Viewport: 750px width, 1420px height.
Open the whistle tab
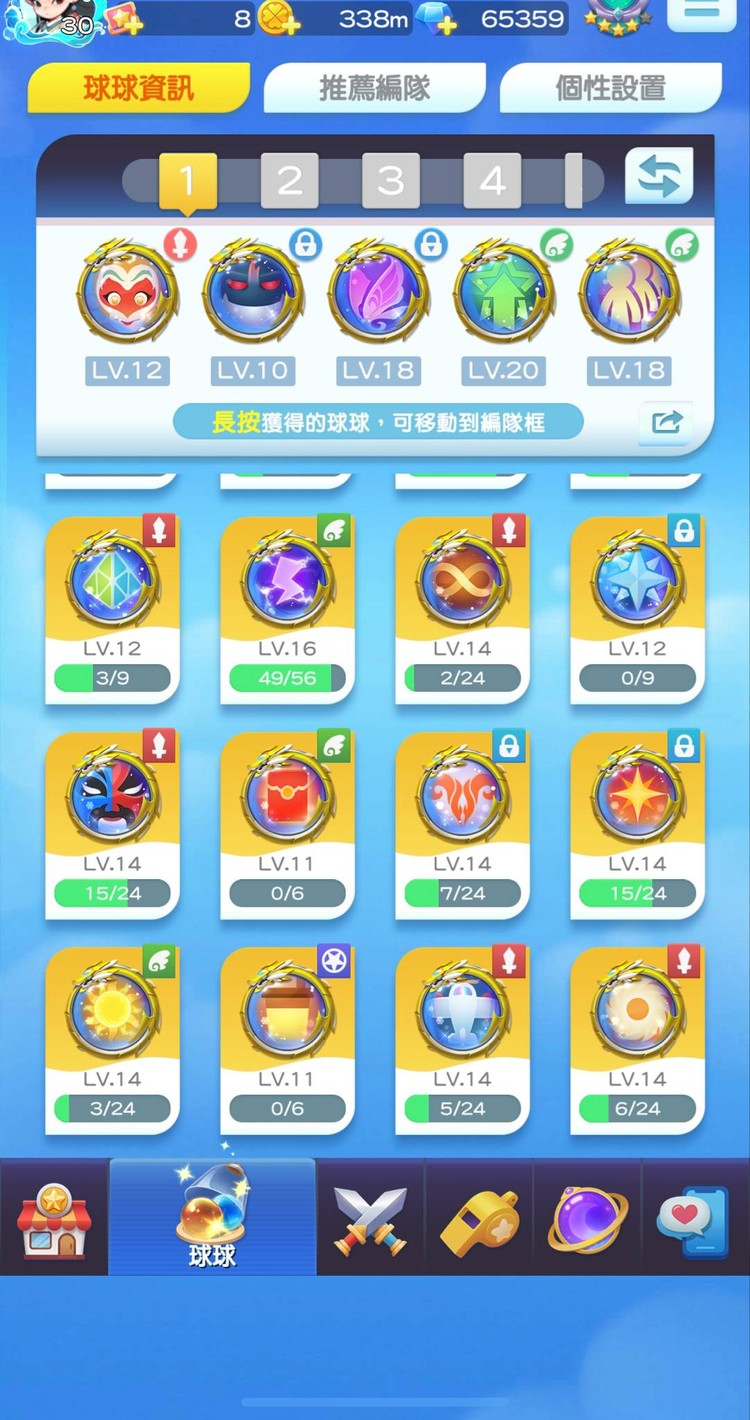click(479, 1220)
